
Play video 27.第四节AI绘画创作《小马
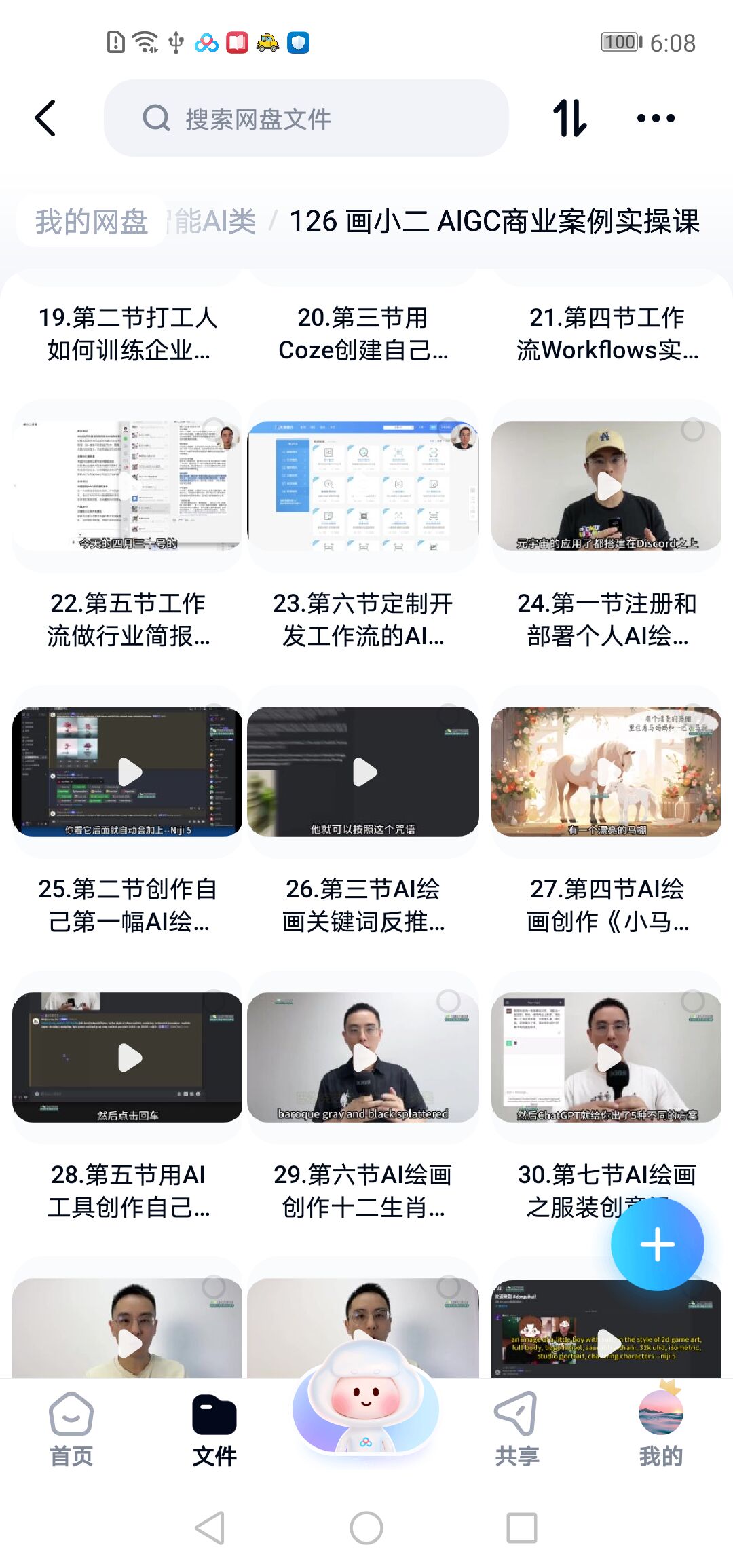tap(607, 772)
